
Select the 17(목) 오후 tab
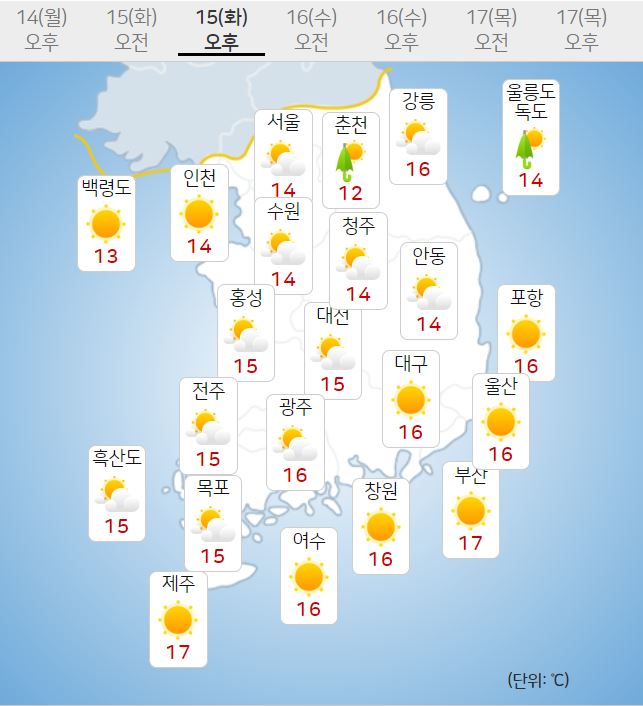582,29
